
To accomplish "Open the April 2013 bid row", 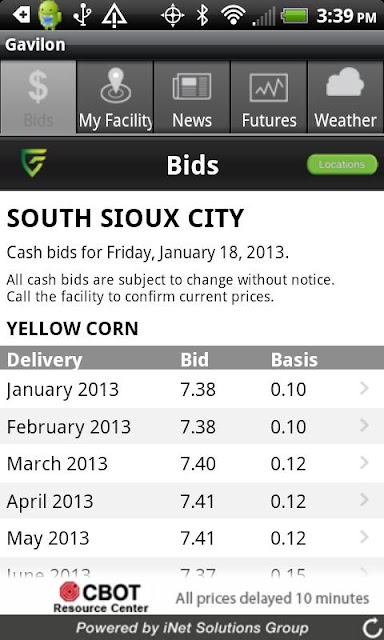I will click(192, 501).
